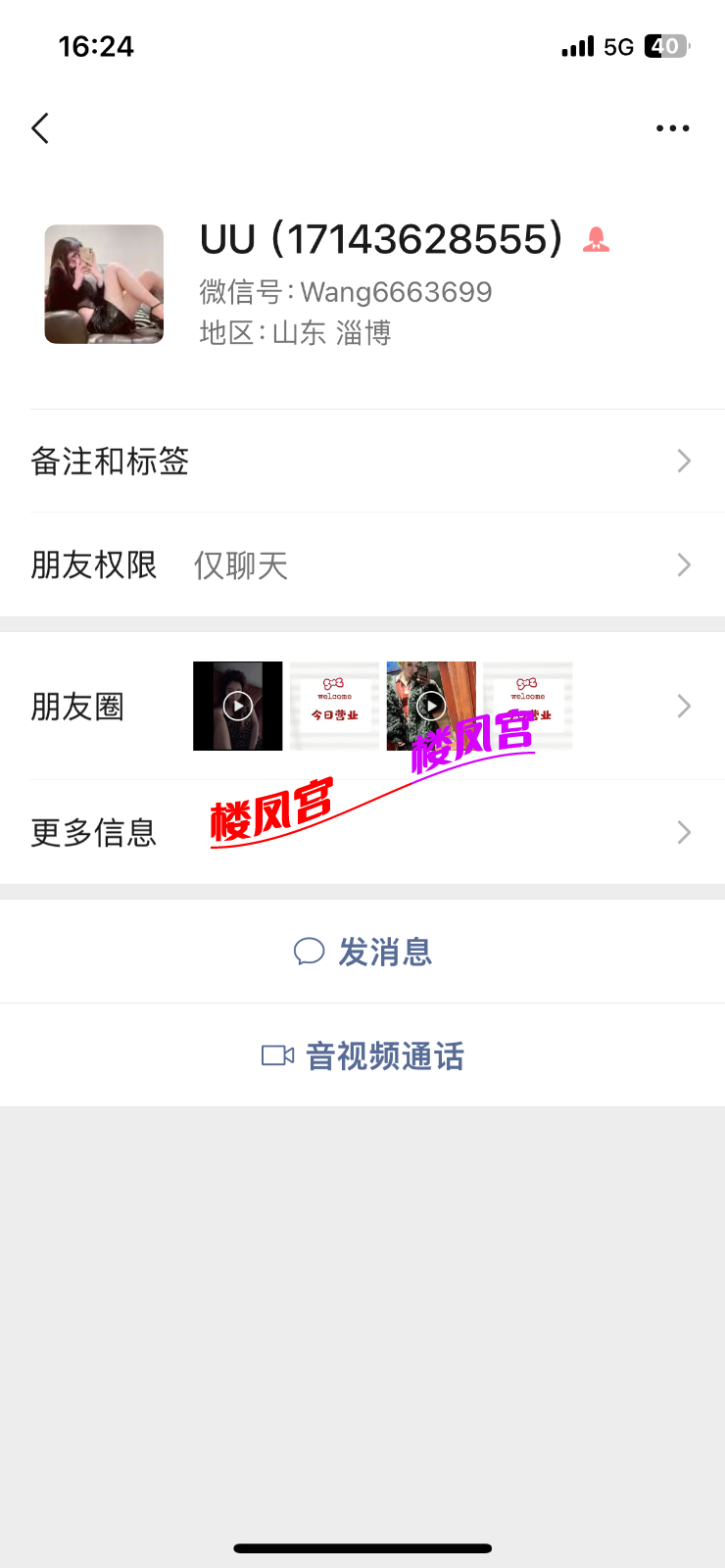Start a 音视频通话 call

click(x=362, y=1055)
